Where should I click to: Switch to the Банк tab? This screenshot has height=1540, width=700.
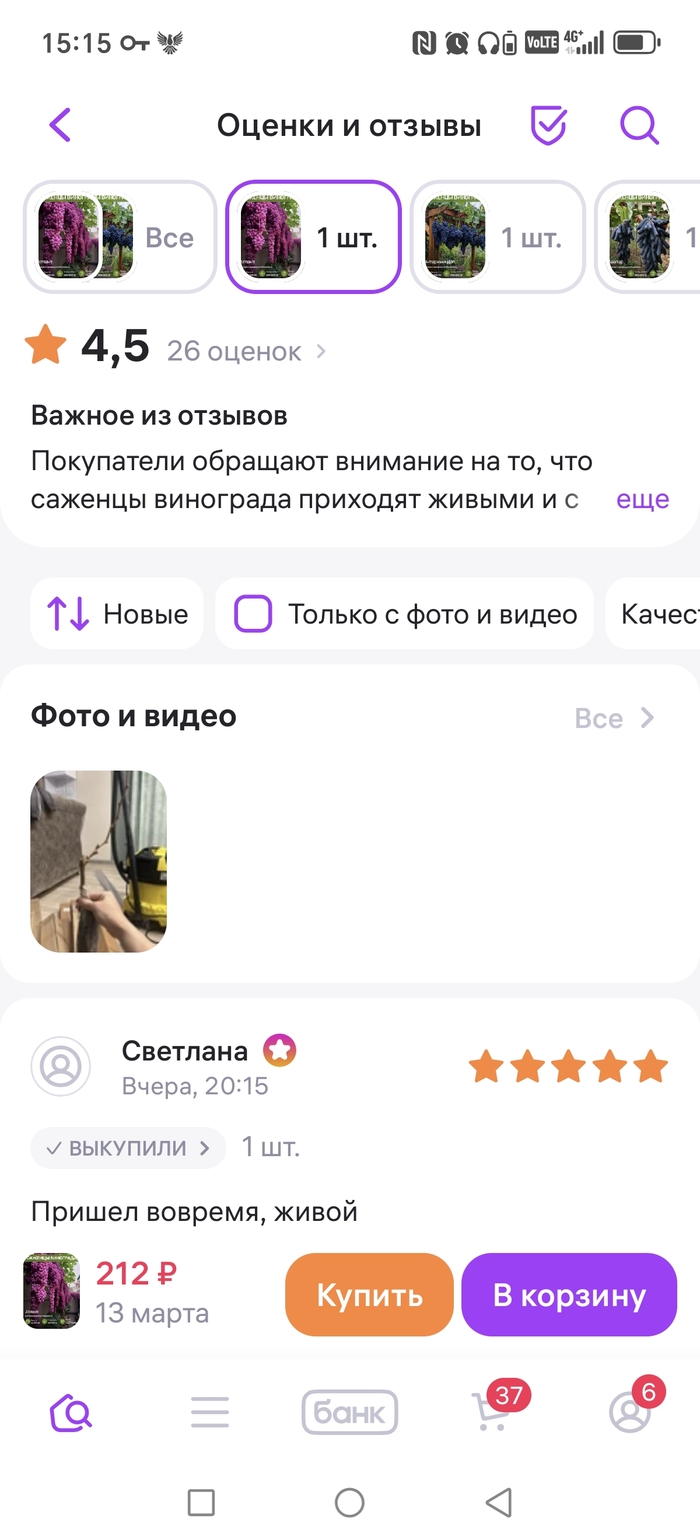[x=350, y=1412]
